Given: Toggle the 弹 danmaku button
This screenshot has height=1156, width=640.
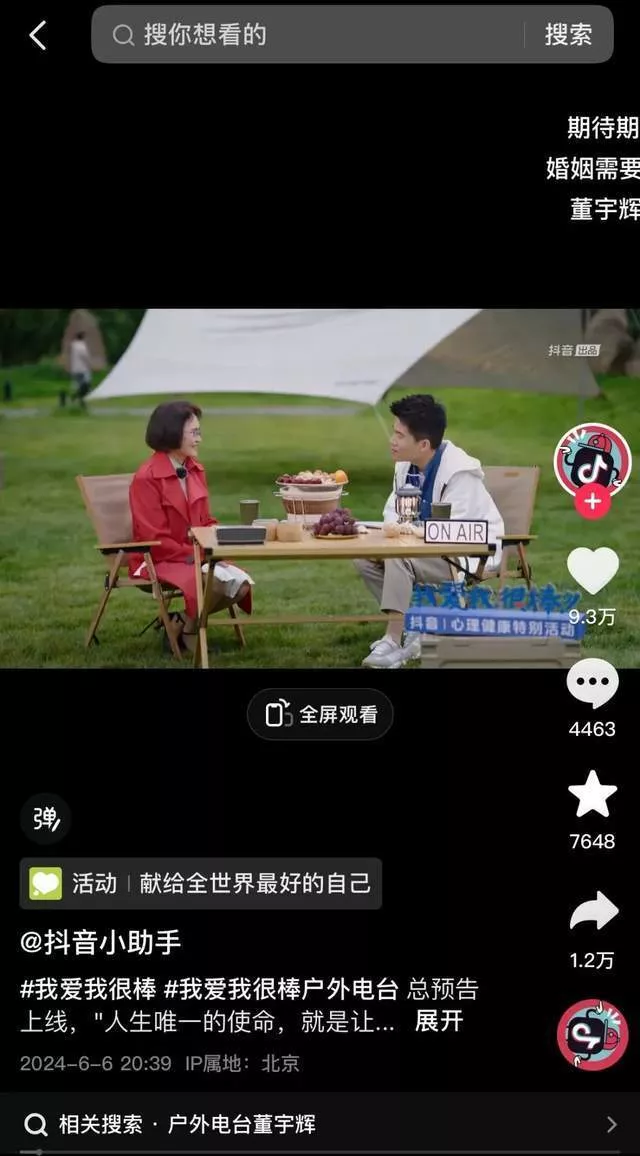Looking at the screenshot, I should [x=45, y=819].
